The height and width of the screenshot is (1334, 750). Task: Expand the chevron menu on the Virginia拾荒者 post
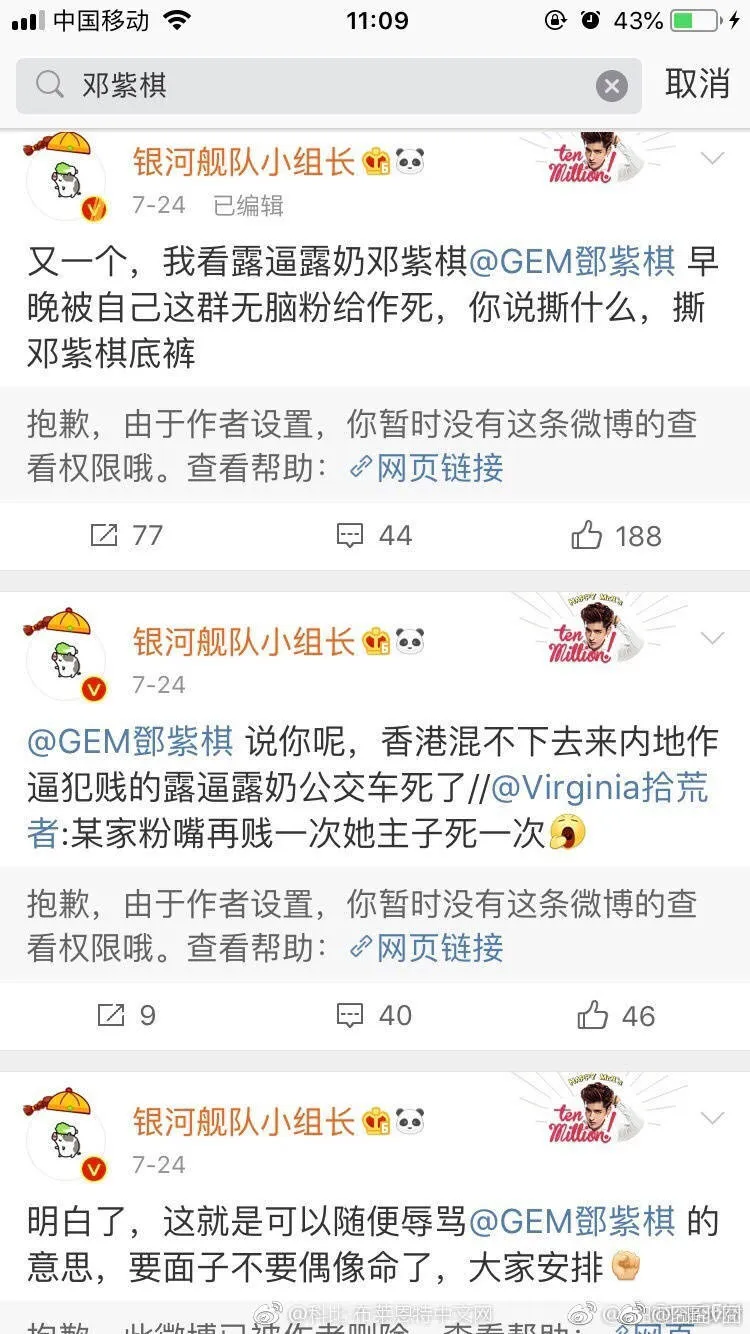pos(712,639)
